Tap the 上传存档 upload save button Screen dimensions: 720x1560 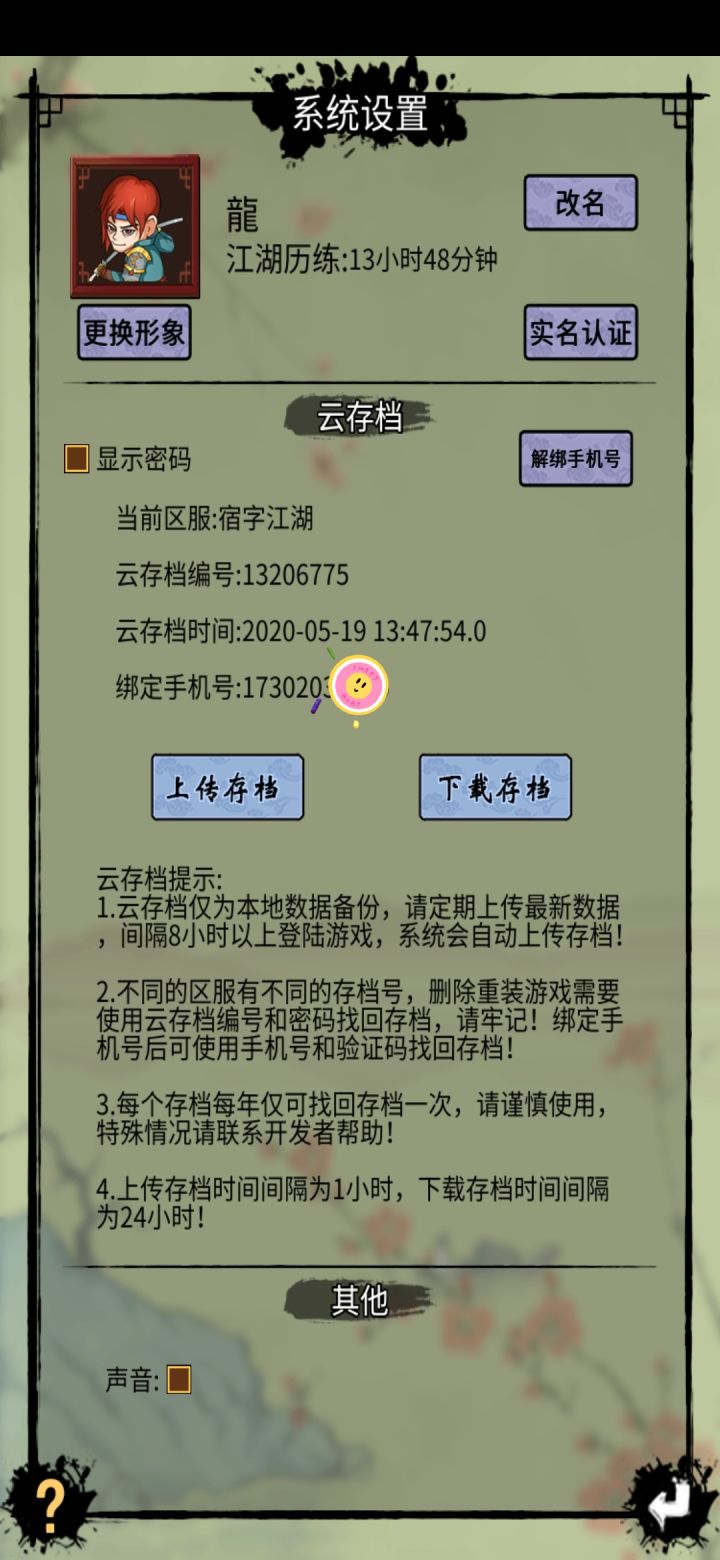226,788
